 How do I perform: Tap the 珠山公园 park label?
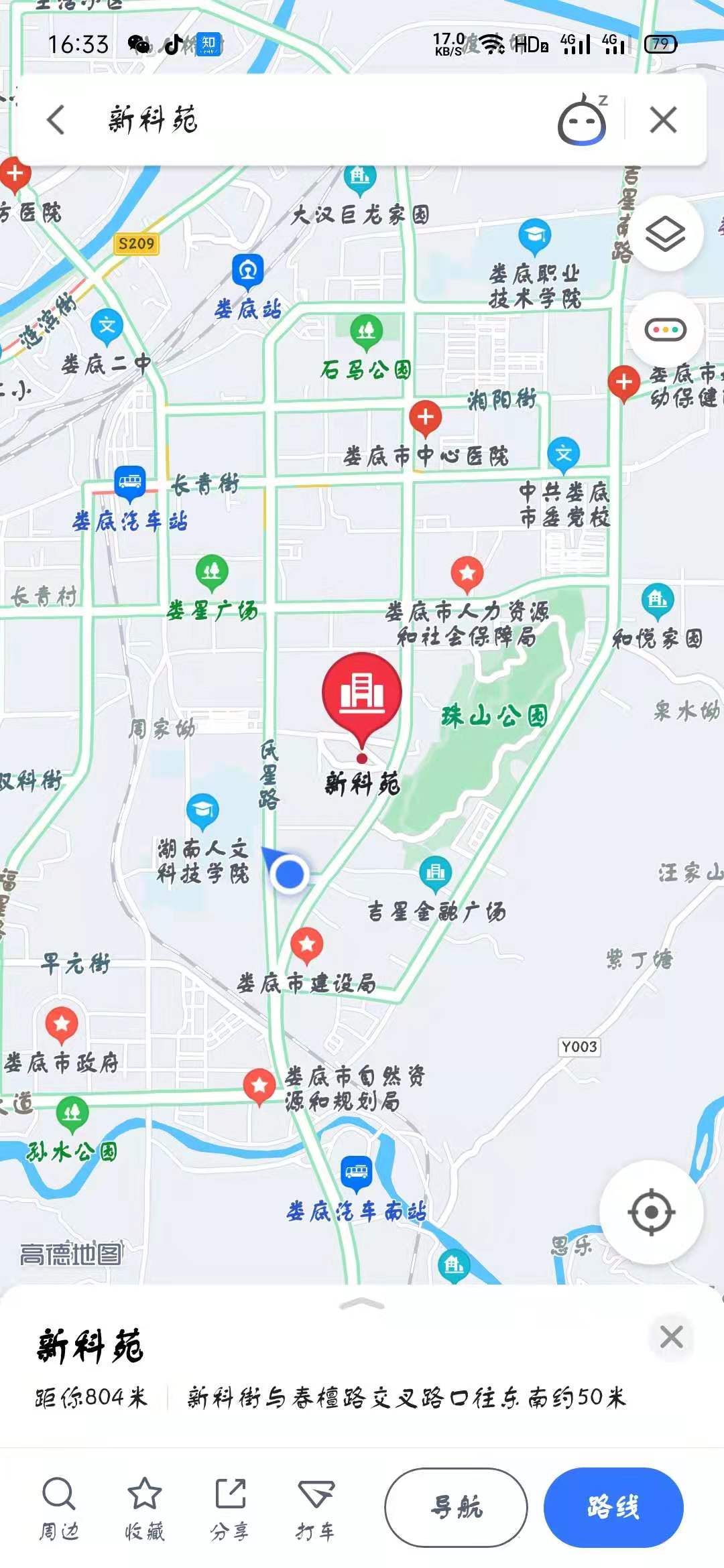tap(494, 716)
